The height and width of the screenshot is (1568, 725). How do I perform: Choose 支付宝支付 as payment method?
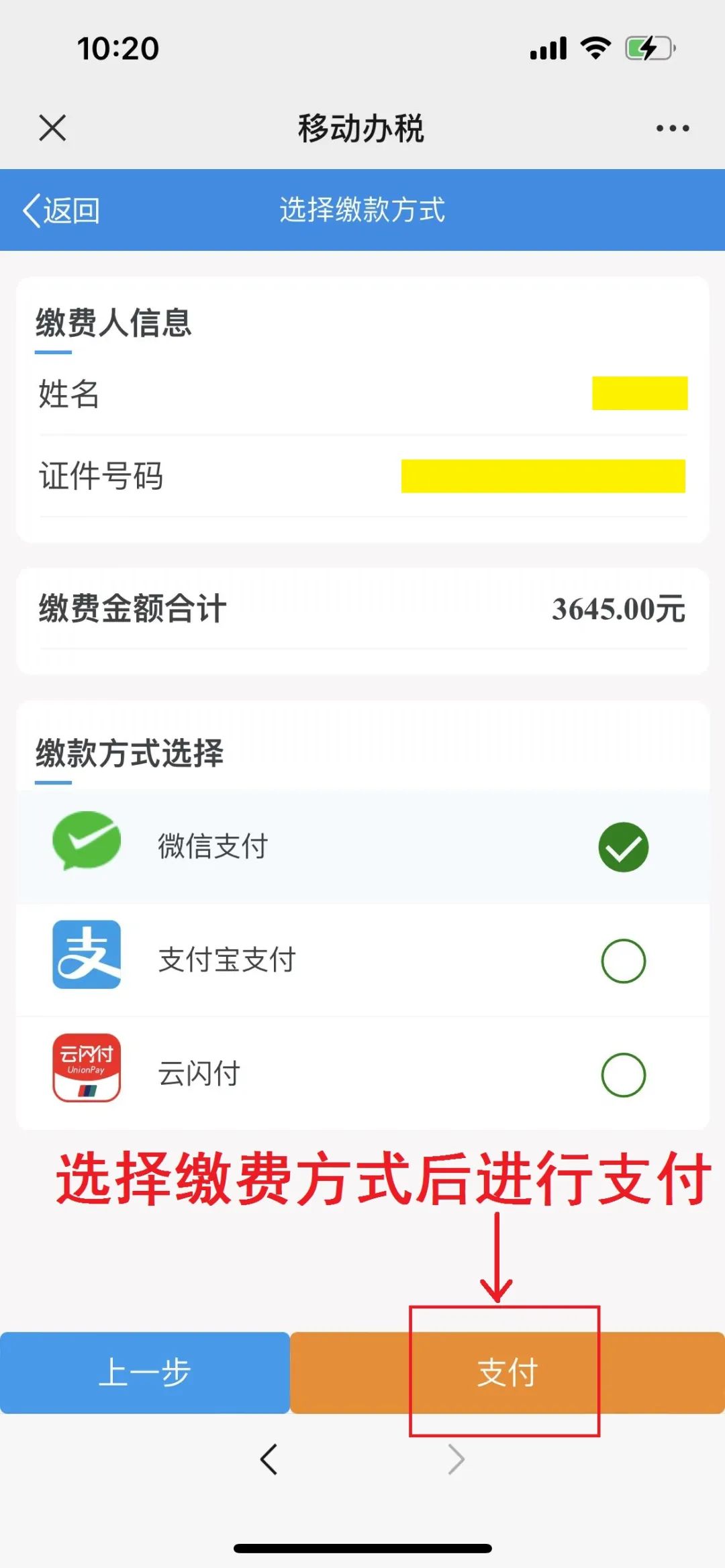click(363, 960)
